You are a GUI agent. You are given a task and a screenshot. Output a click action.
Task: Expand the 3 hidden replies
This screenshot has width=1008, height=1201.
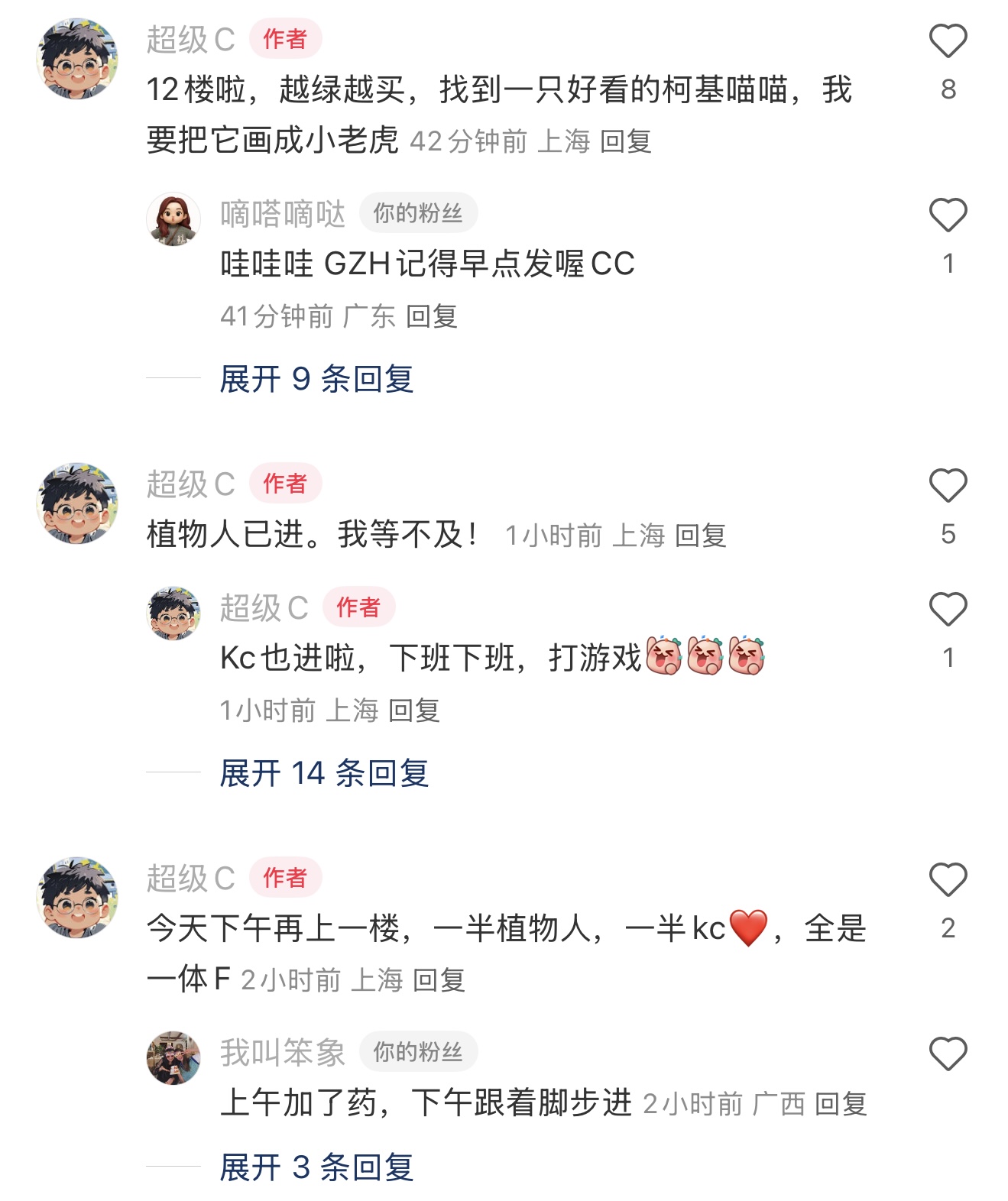coord(316,1167)
